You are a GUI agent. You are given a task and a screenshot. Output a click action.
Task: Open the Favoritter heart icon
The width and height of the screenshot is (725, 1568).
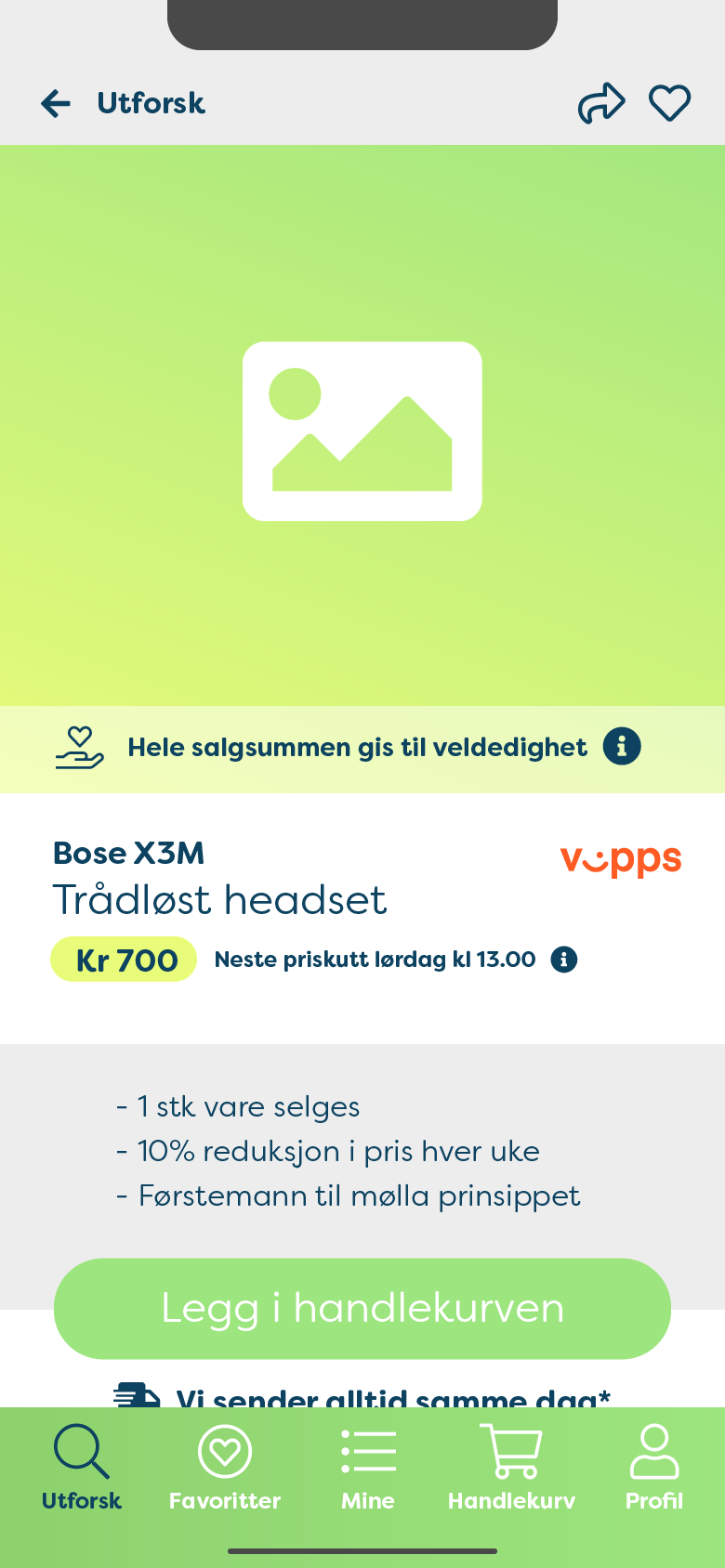coord(225,1450)
